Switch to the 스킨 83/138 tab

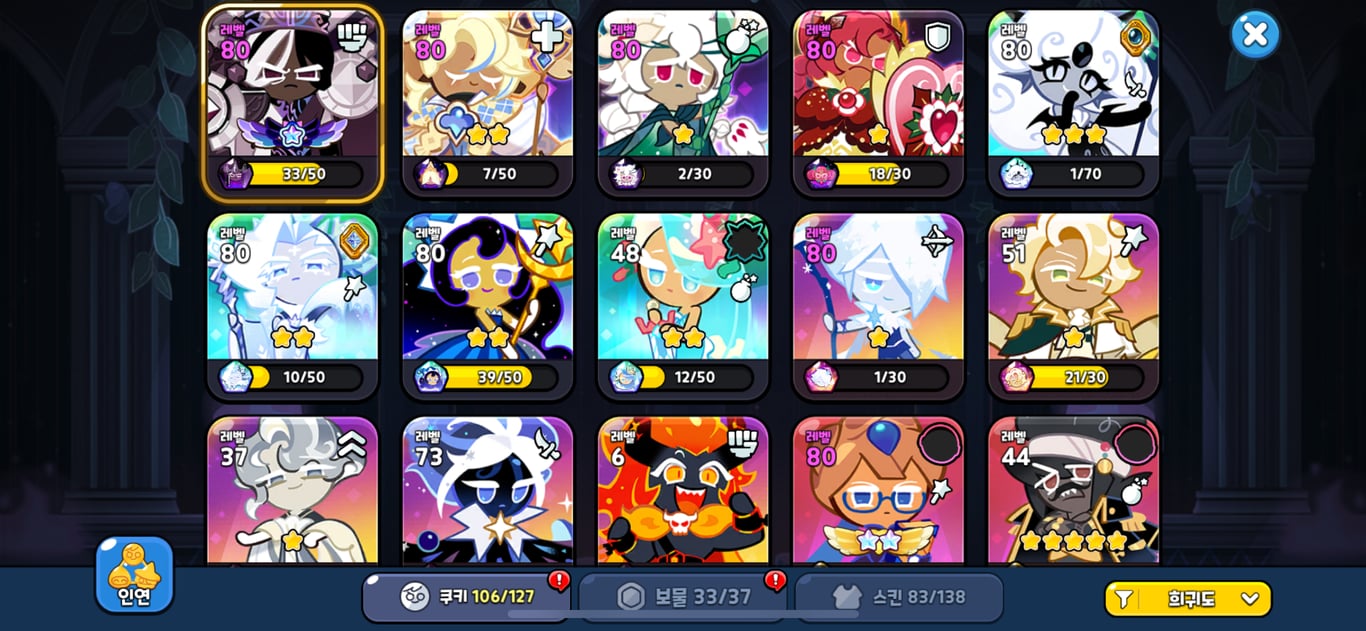click(898, 597)
